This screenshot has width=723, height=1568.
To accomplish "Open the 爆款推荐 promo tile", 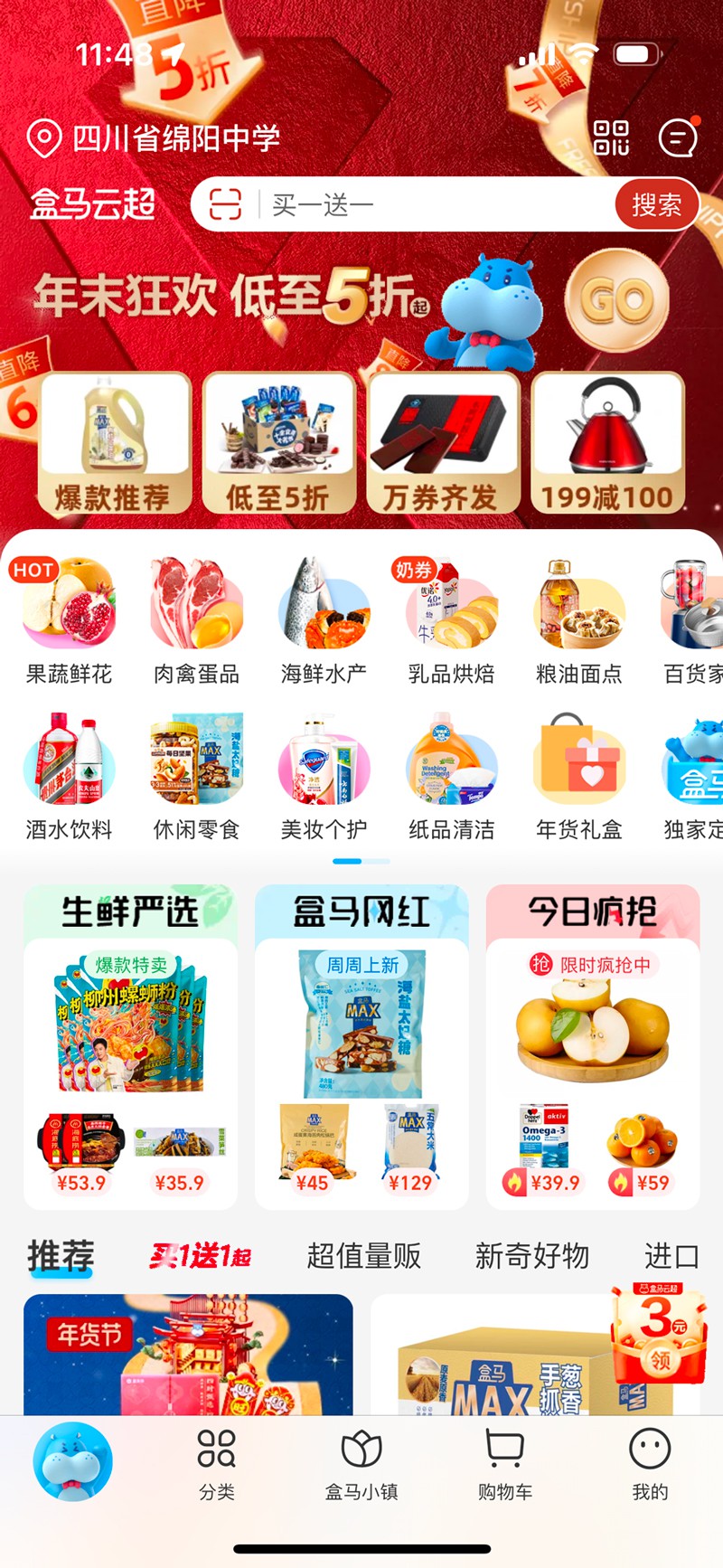I will click(115, 443).
